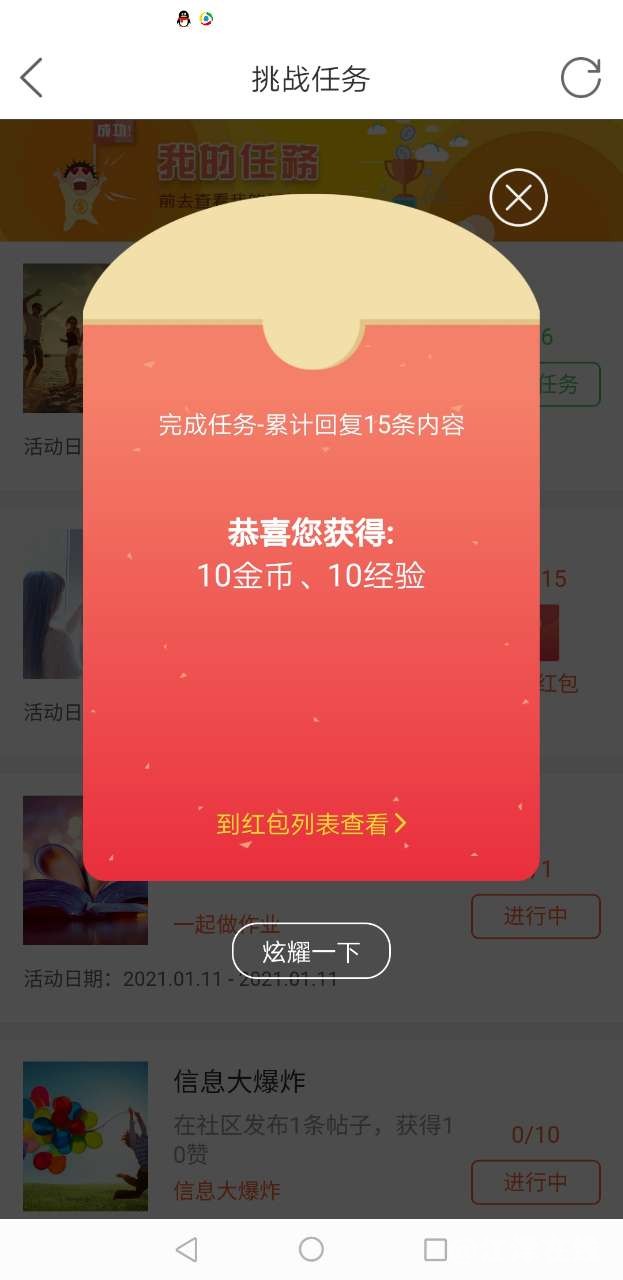Tap the system home button
623x1280 pixels.
click(x=311, y=1249)
